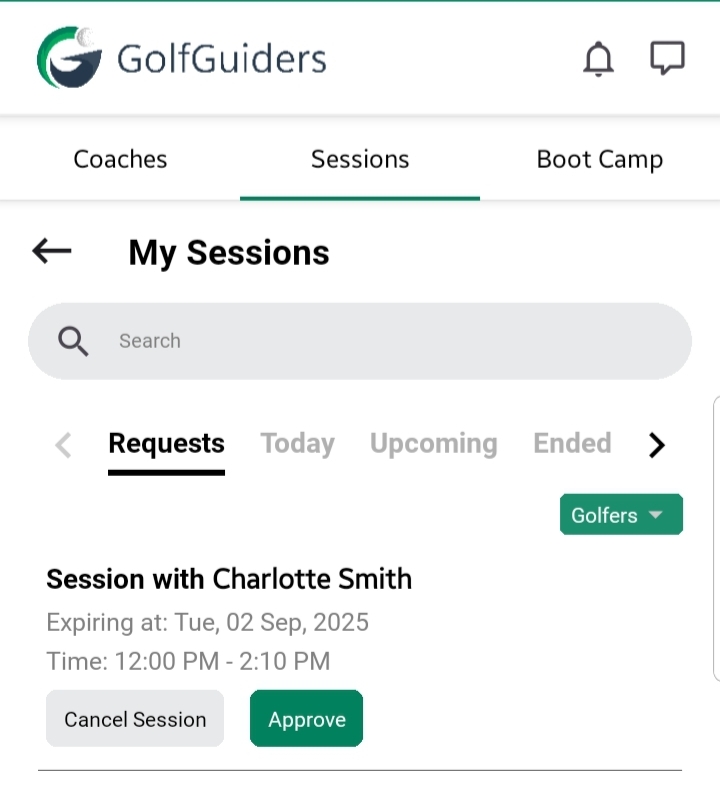Viewport: 720px width, 802px height.
Task: Select the Sessions tab
Action: point(360,159)
